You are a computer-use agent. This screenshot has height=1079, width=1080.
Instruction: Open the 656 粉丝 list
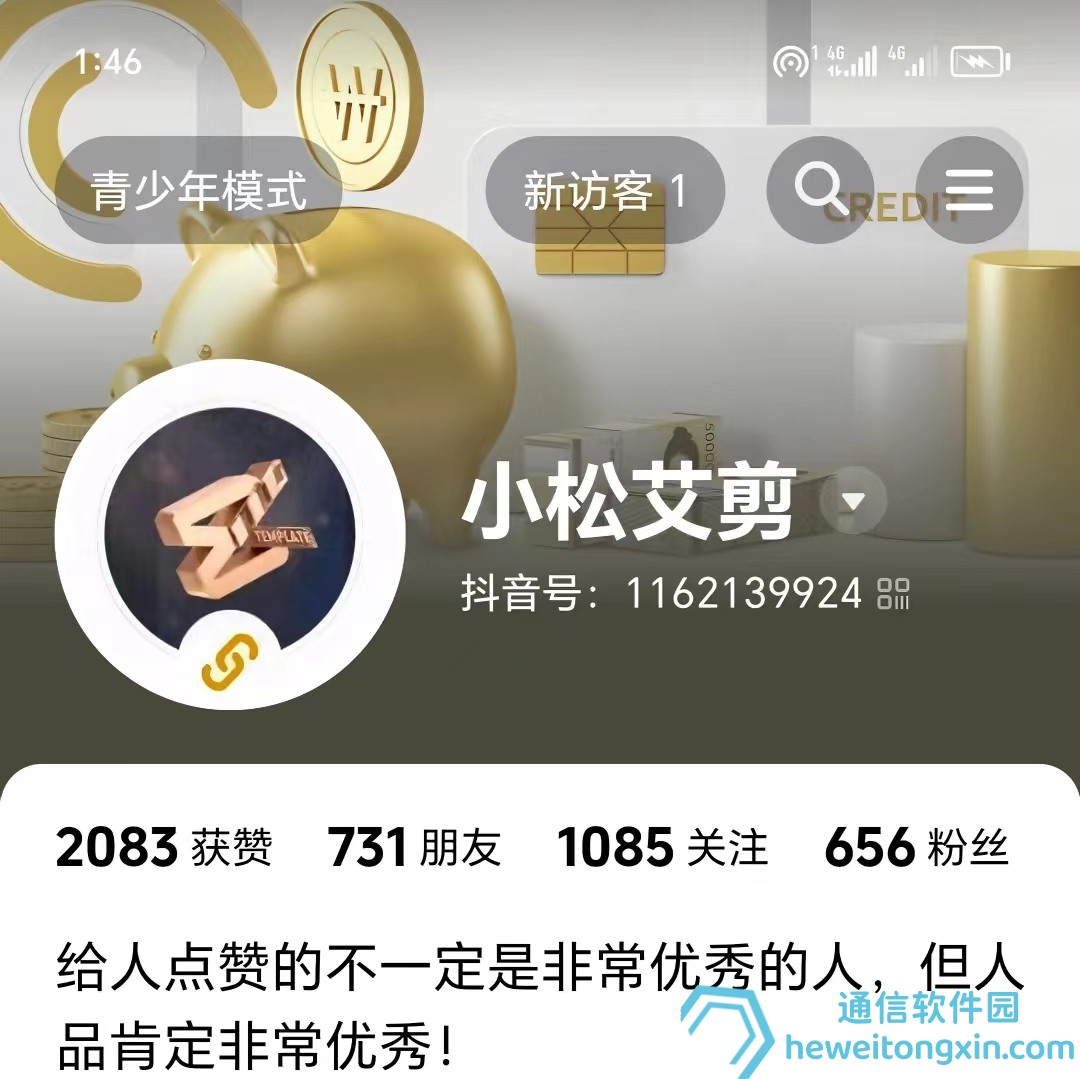[916, 848]
